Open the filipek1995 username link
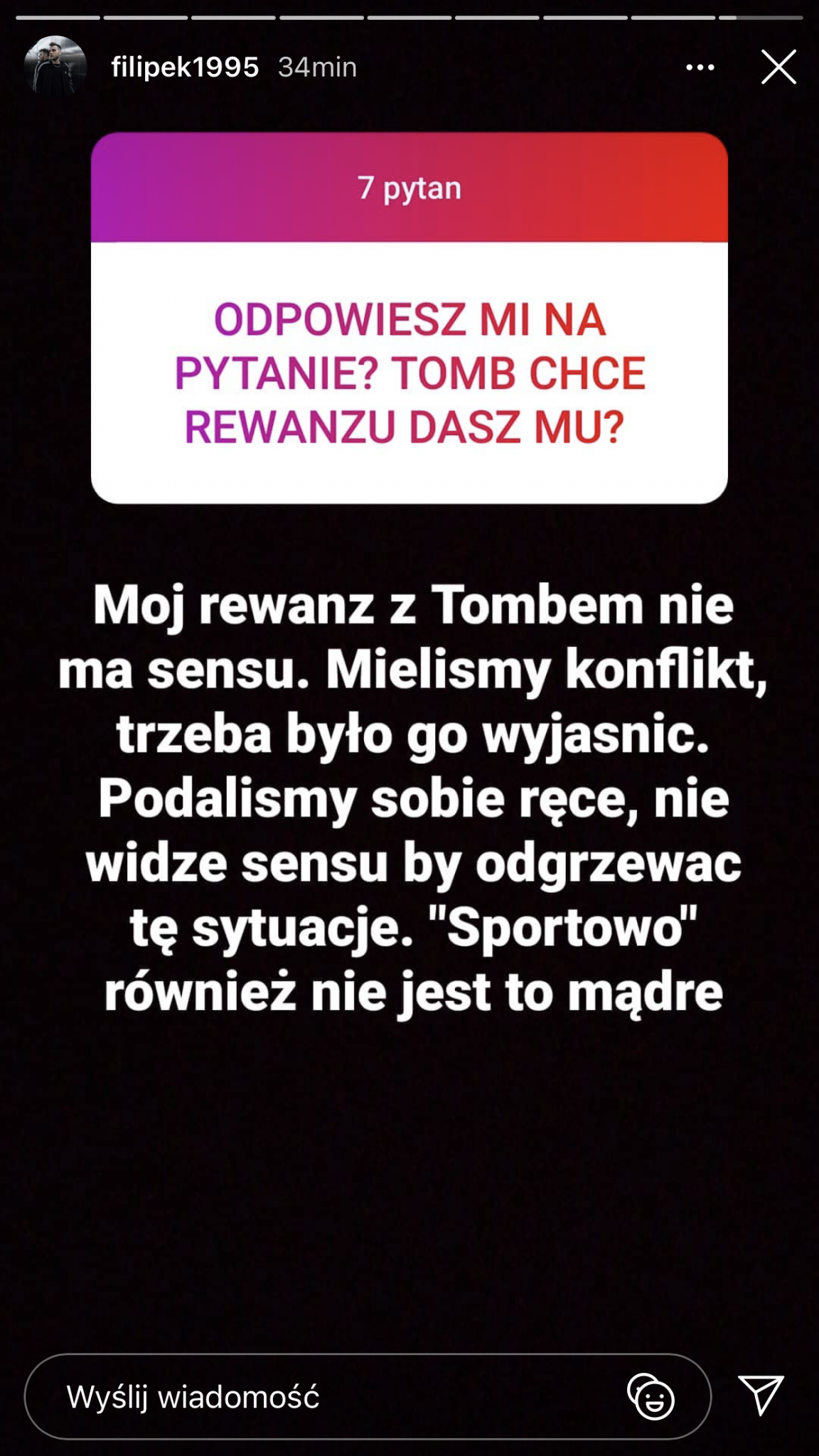819x1456 pixels. pyautogui.click(x=185, y=68)
